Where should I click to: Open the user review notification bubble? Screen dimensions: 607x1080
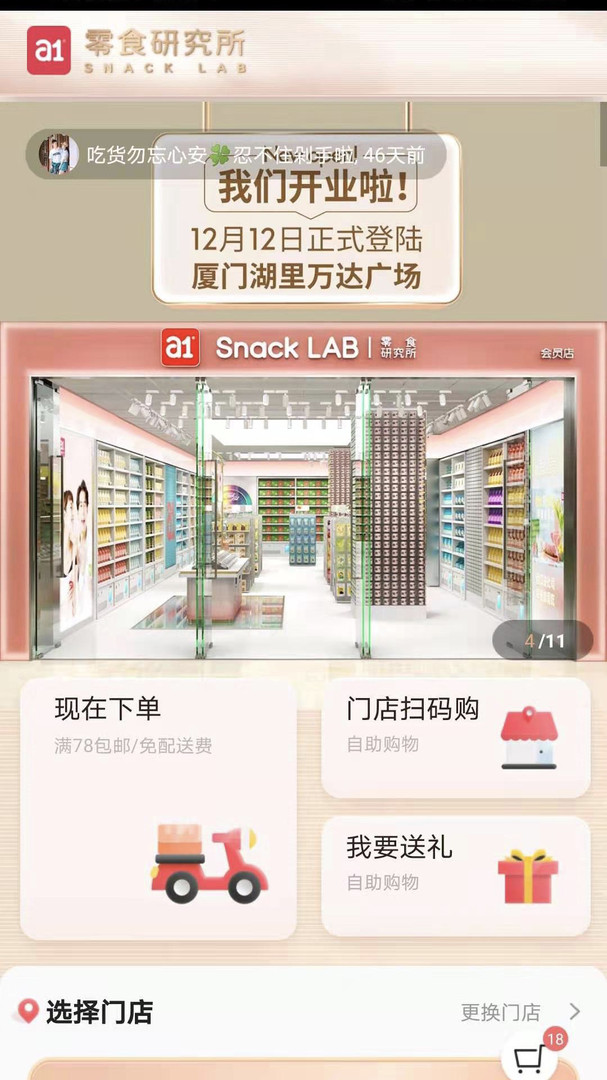(x=236, y=155)
